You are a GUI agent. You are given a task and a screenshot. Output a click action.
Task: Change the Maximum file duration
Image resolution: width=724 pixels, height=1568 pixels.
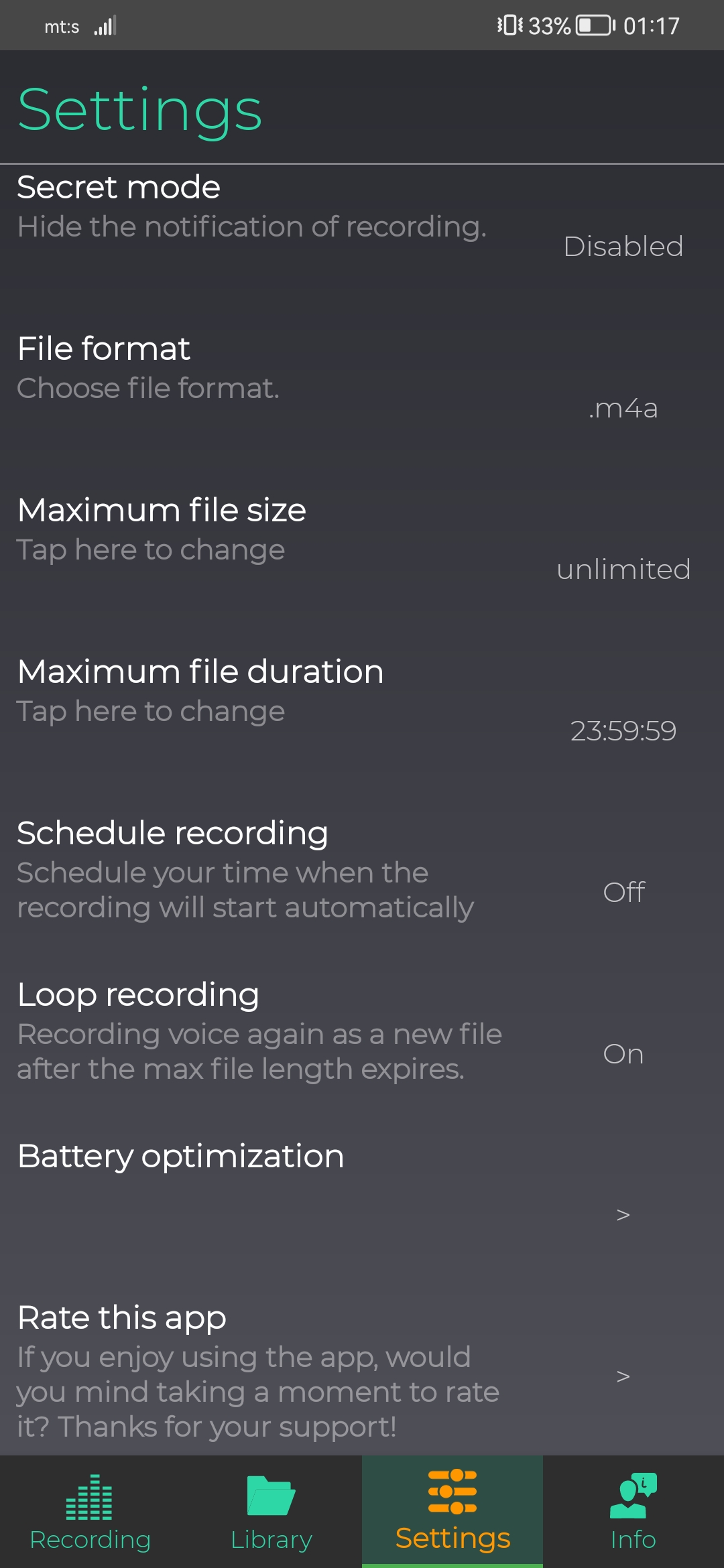pyautogui.click(x=623, y=730)
